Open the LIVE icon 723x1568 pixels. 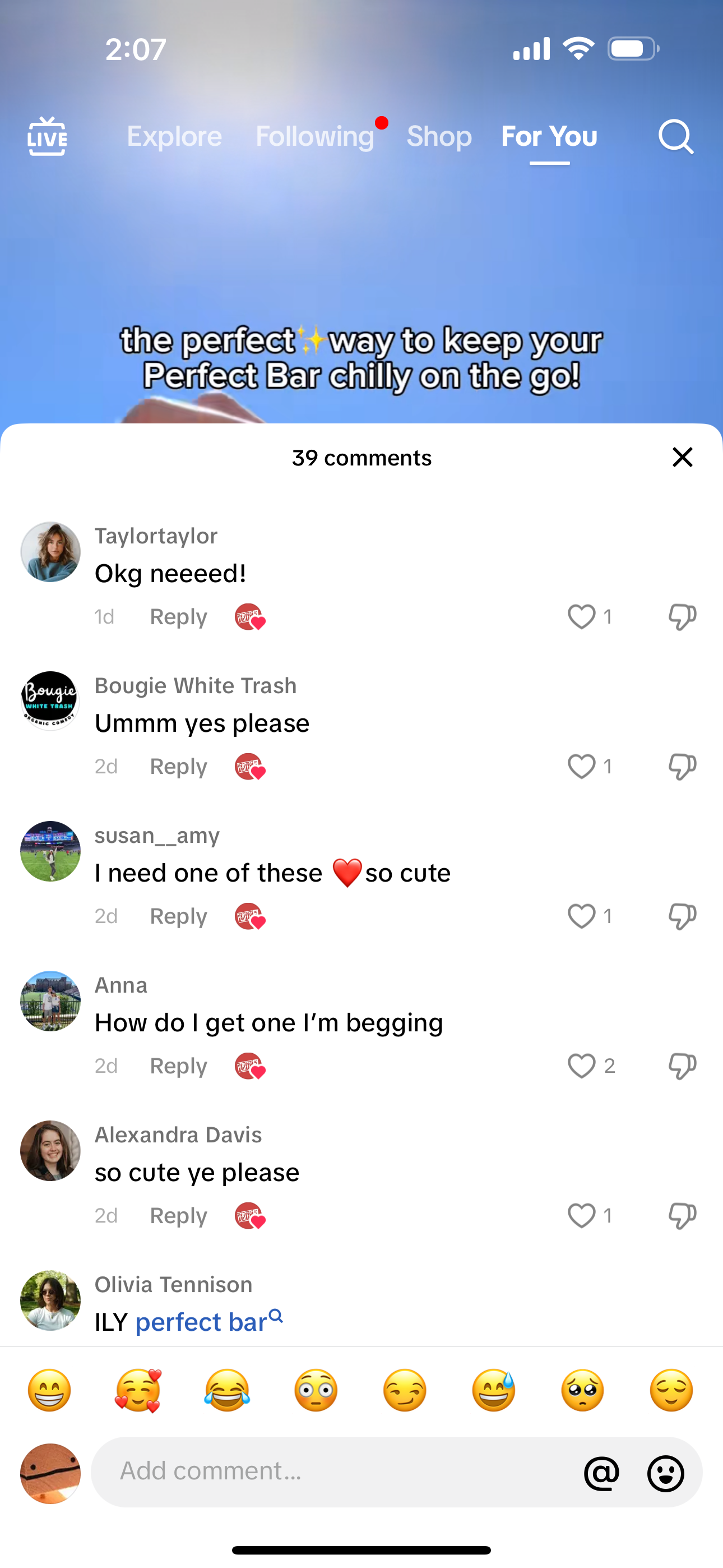pos(47,136)
